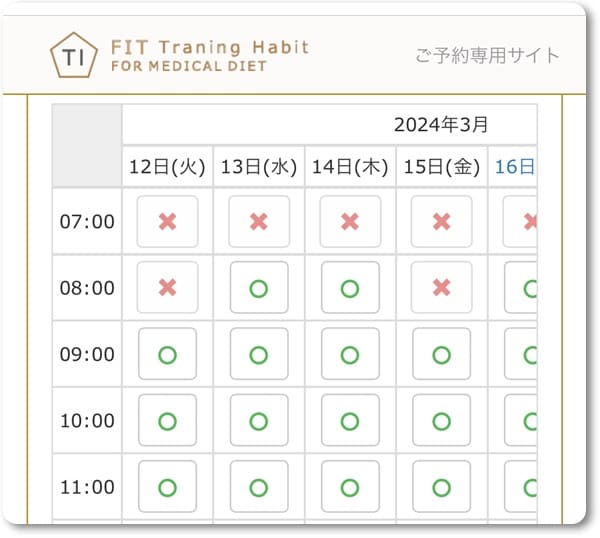Select the 11:00 slot on 12日(火)
600x538 pixels.
point(168,488)
